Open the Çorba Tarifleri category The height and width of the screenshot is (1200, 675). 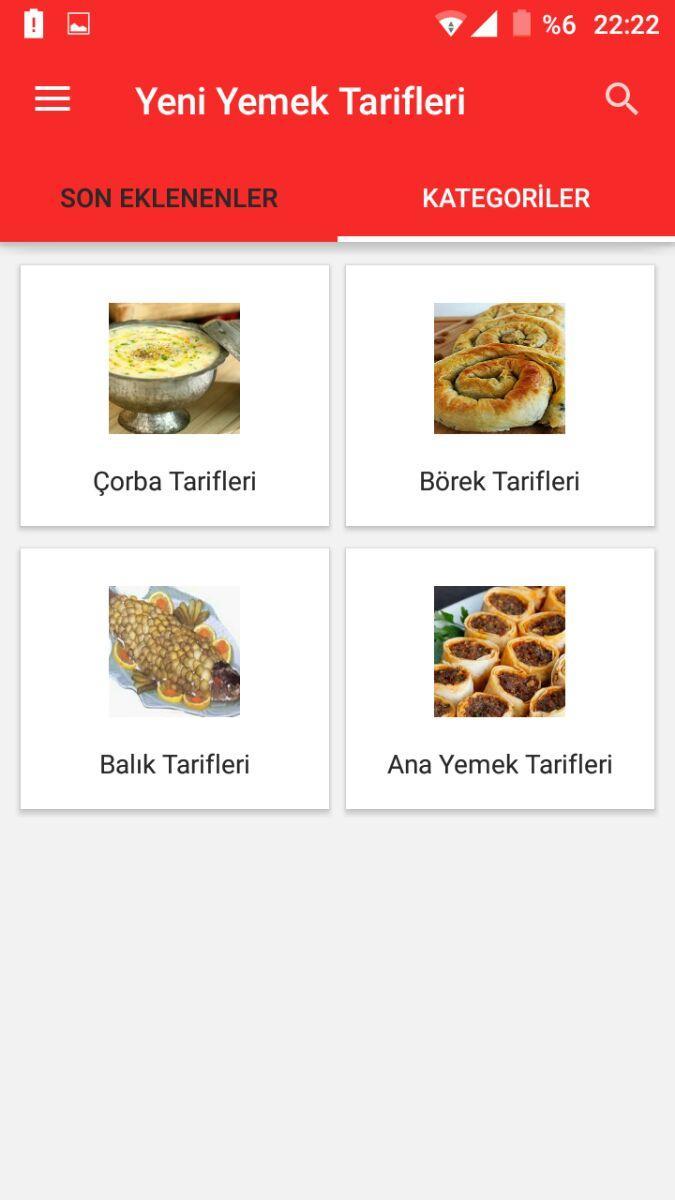[175, 395]
